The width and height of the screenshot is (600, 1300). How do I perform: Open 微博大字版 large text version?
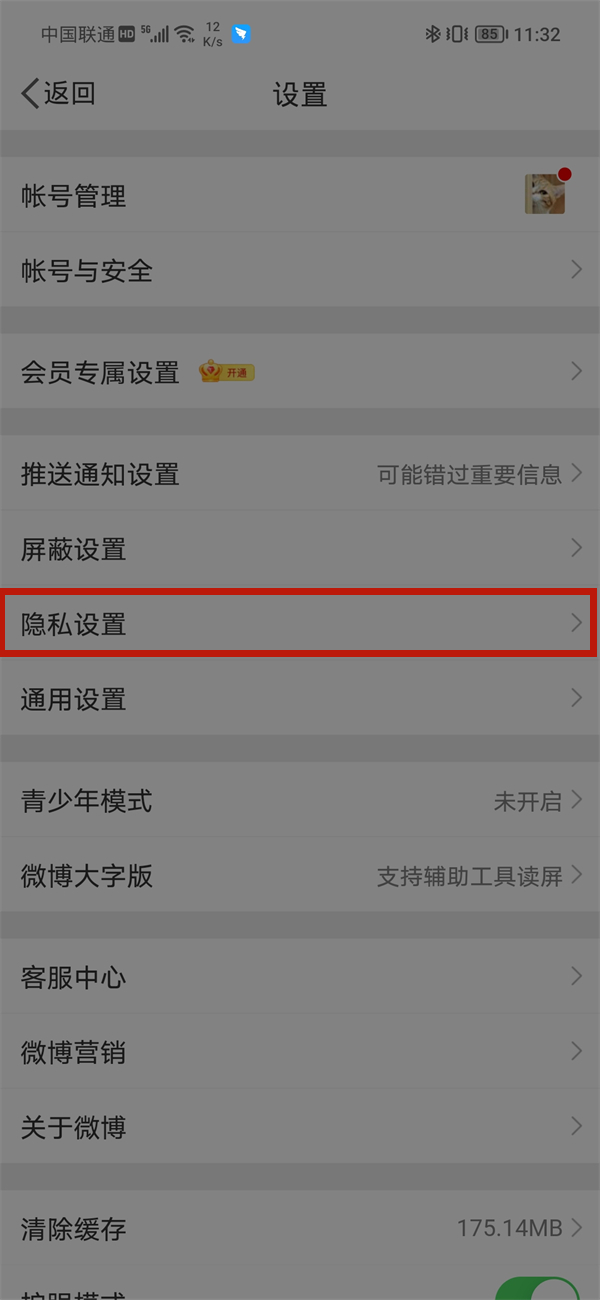tap(300, 876)
